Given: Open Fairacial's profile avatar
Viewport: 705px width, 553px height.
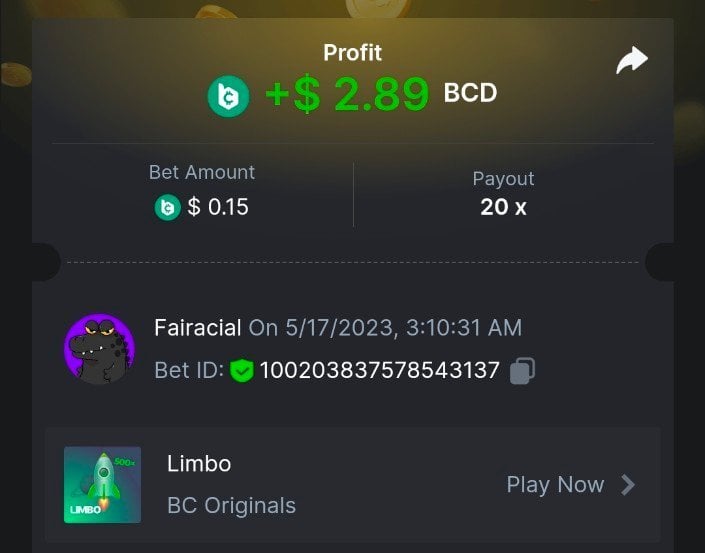Looking at the screenshot, I should [99, 349].
